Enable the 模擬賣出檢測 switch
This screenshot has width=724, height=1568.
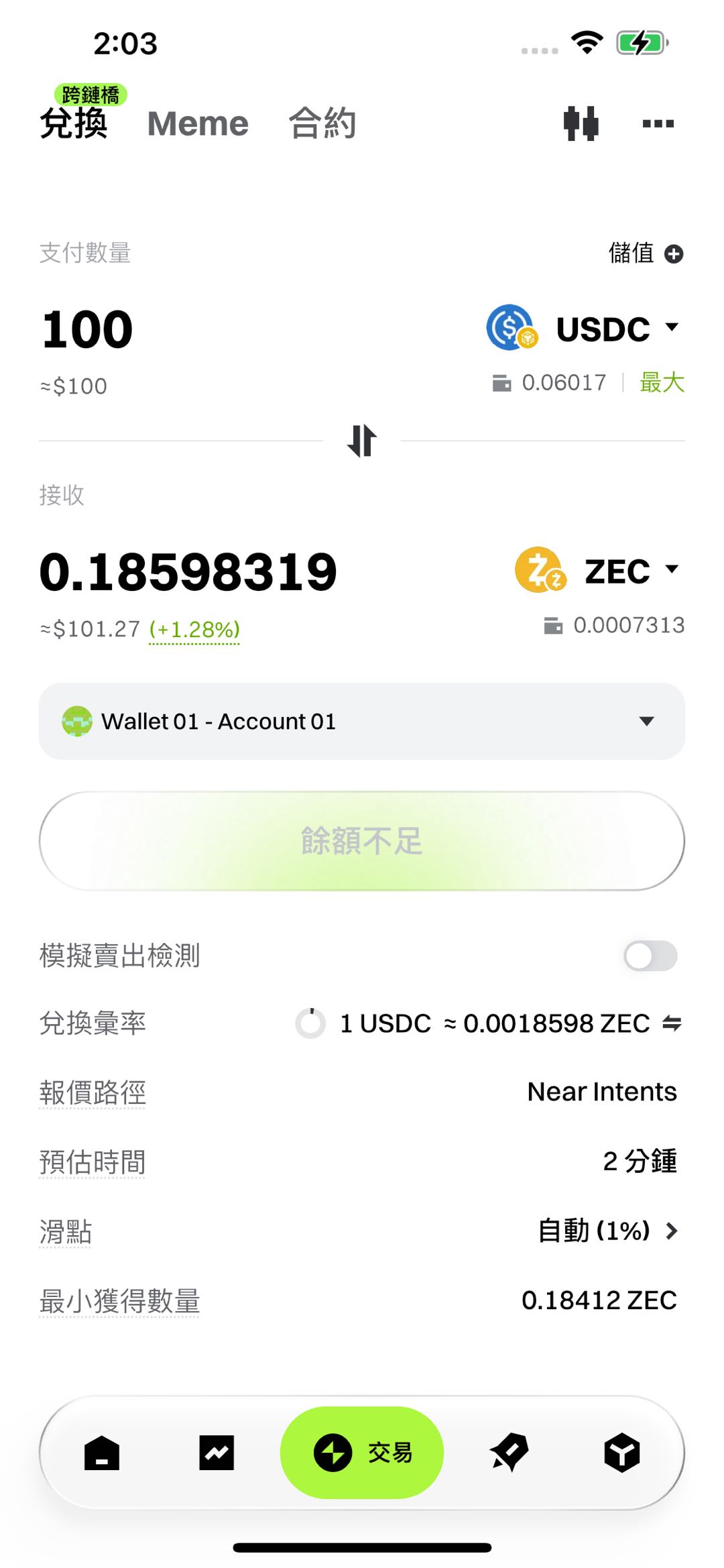650,956
